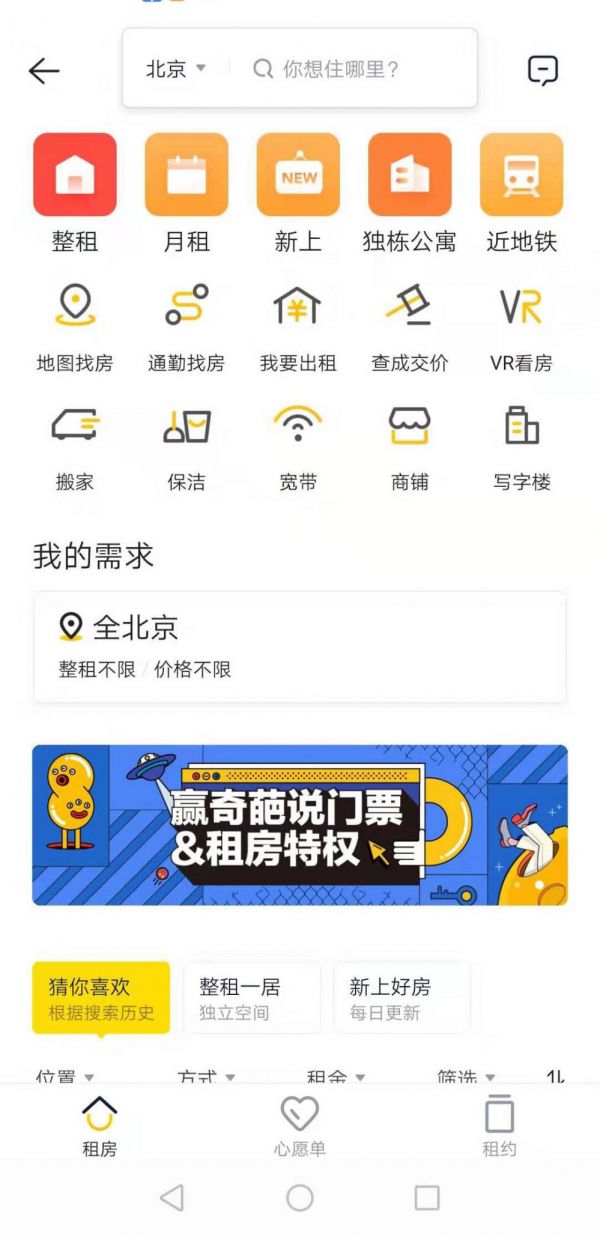600x1234 pixels.
Task: Open the messages icon at top right
Action: (x=542, y=70)
